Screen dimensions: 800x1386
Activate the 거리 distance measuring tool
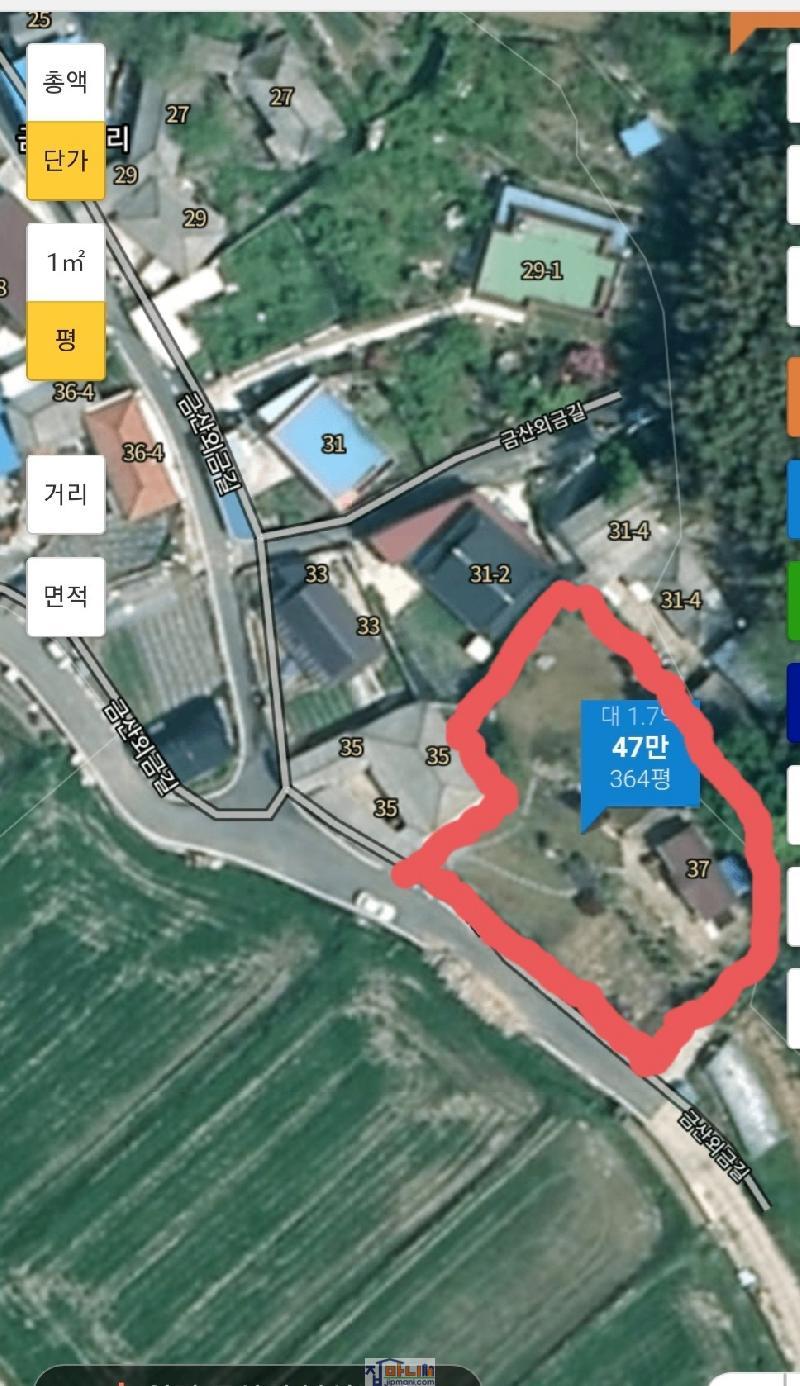click(x=65, y=494)
